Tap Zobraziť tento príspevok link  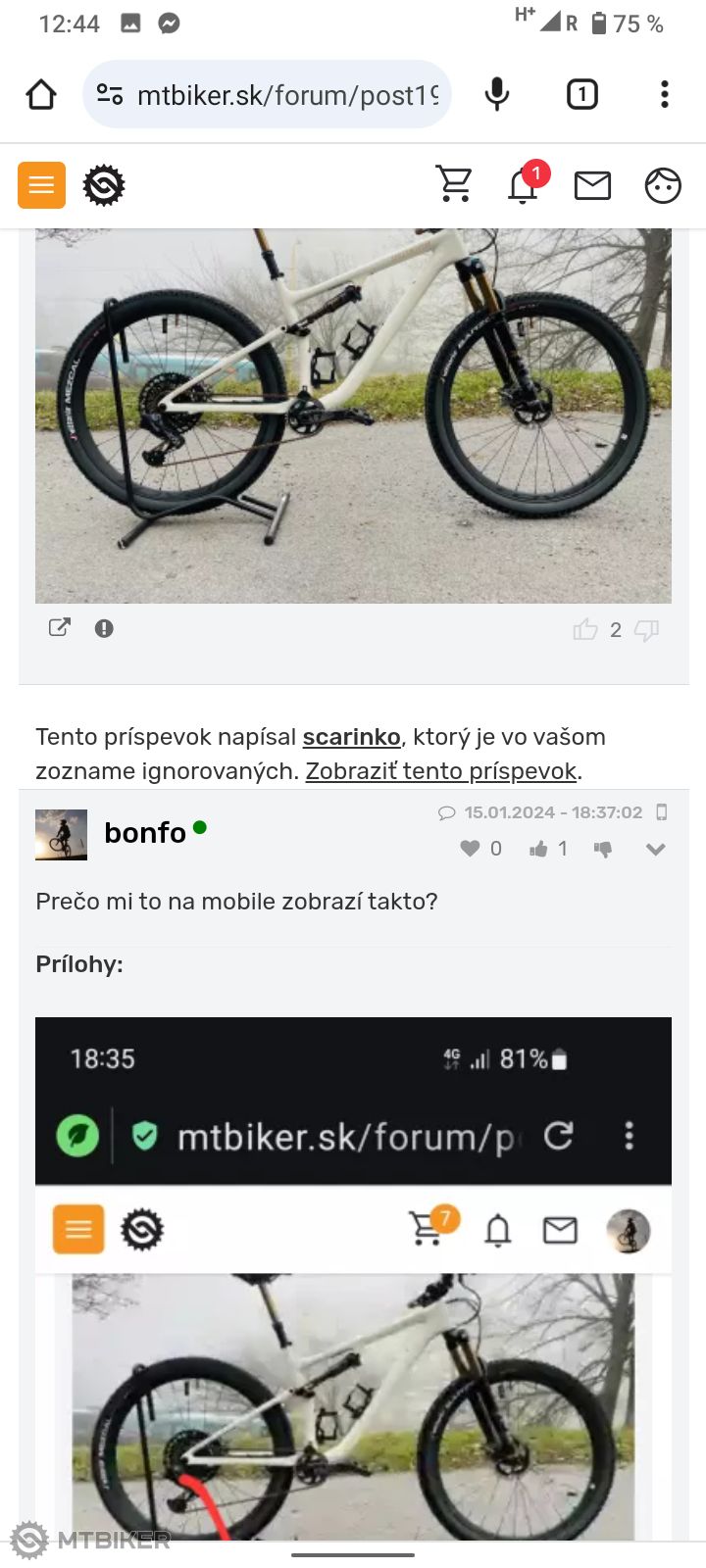pyautogui.click(x=441, y=771)
